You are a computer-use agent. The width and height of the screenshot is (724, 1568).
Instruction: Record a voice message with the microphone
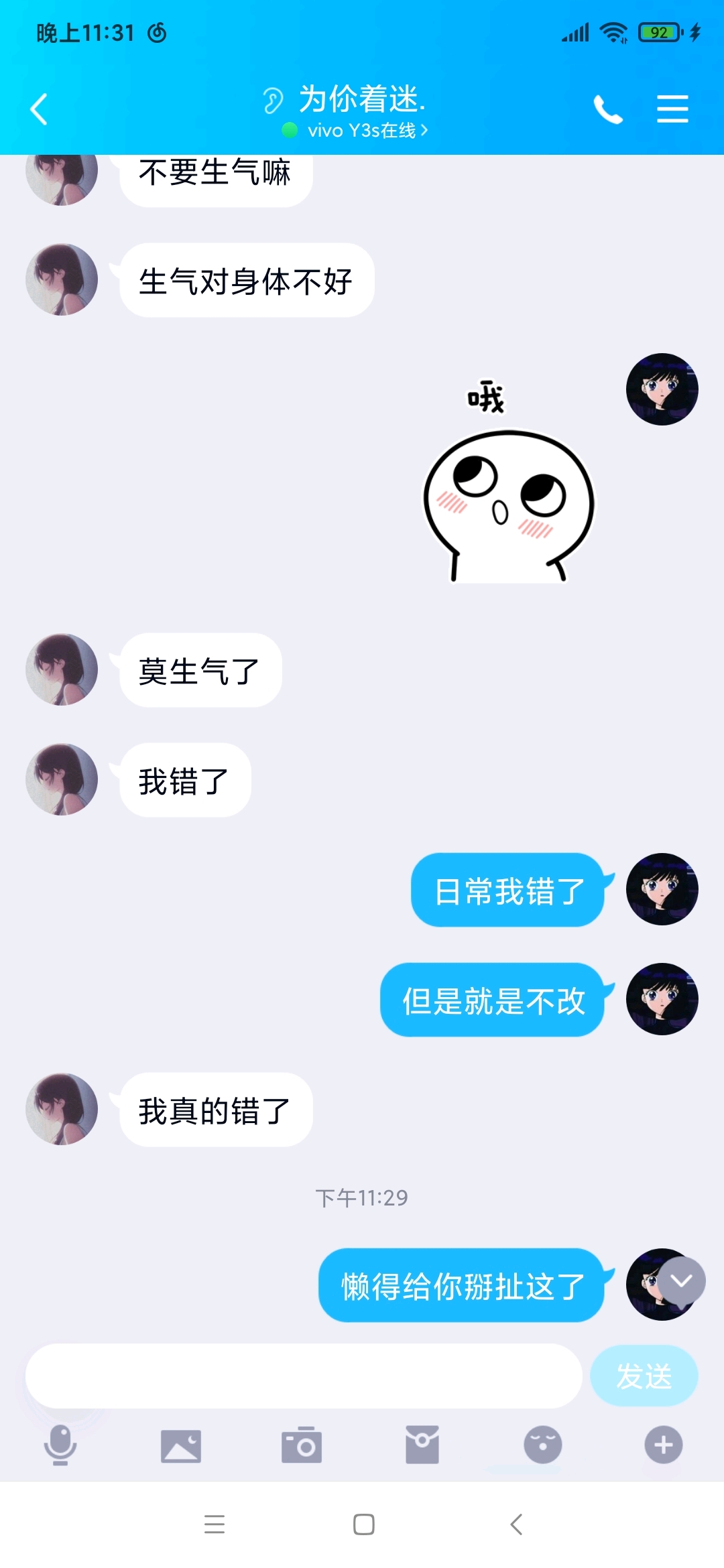[x=60, y=1445]
